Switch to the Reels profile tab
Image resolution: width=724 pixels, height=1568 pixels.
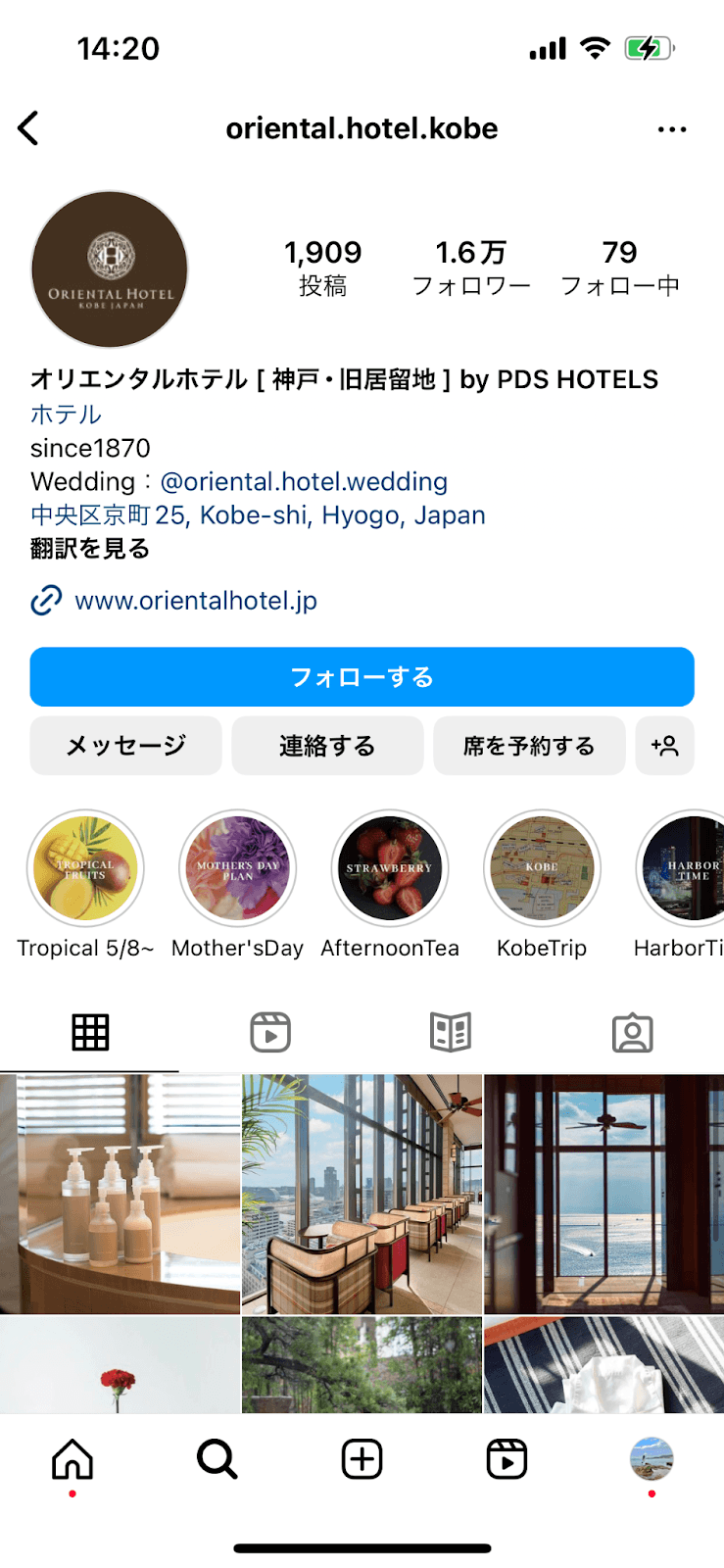coord(270,1032)
